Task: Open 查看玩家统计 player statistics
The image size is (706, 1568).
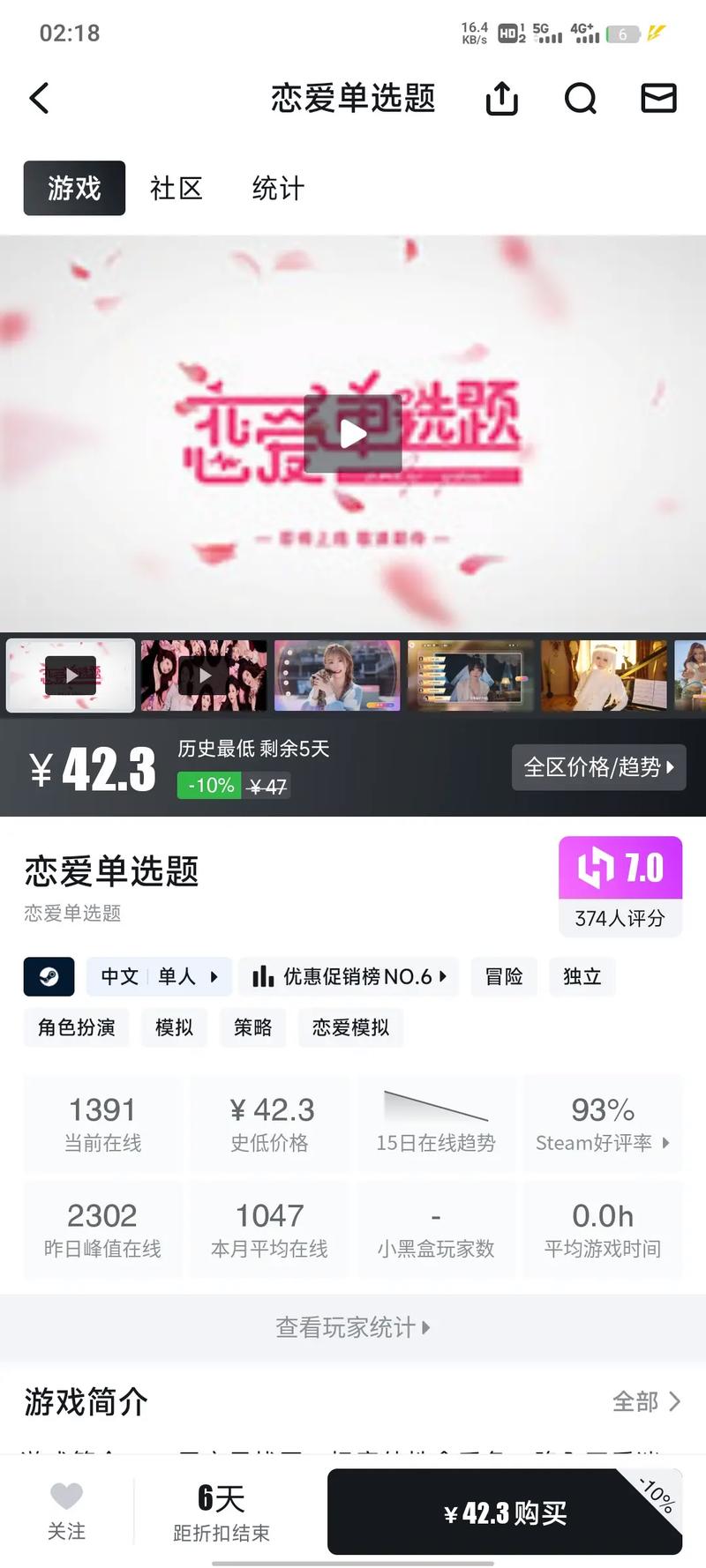Action: tap(353, 1327)
